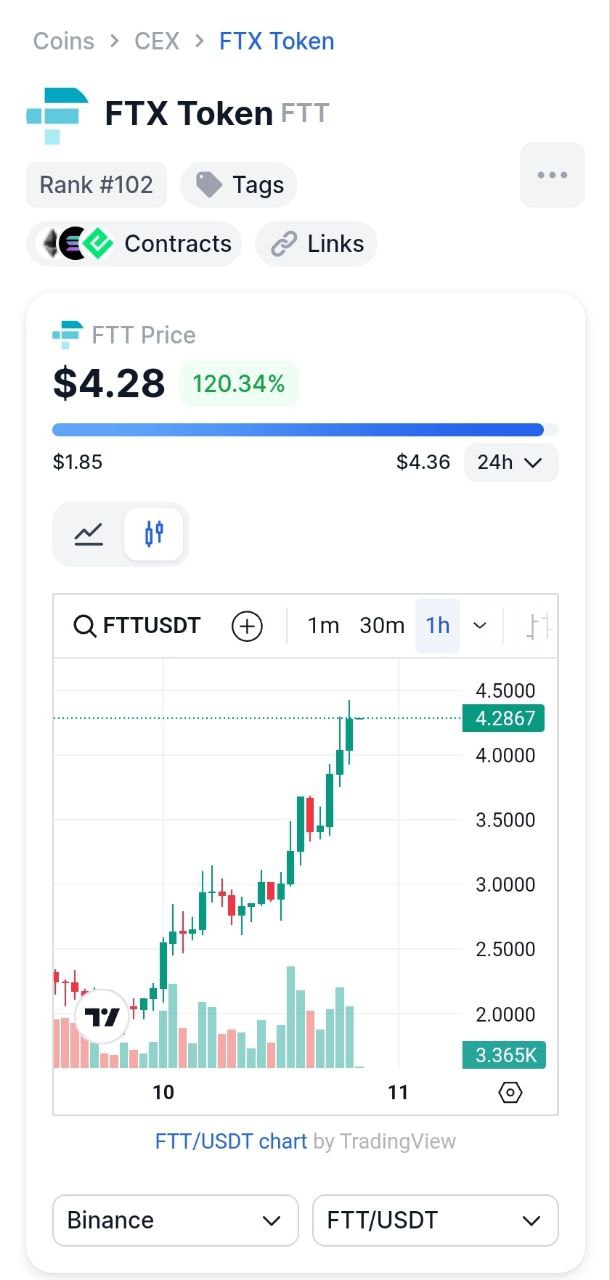Change the 24h price range period
The image size is (610, 1280).
pyautogui.click(x=510, y=462)
